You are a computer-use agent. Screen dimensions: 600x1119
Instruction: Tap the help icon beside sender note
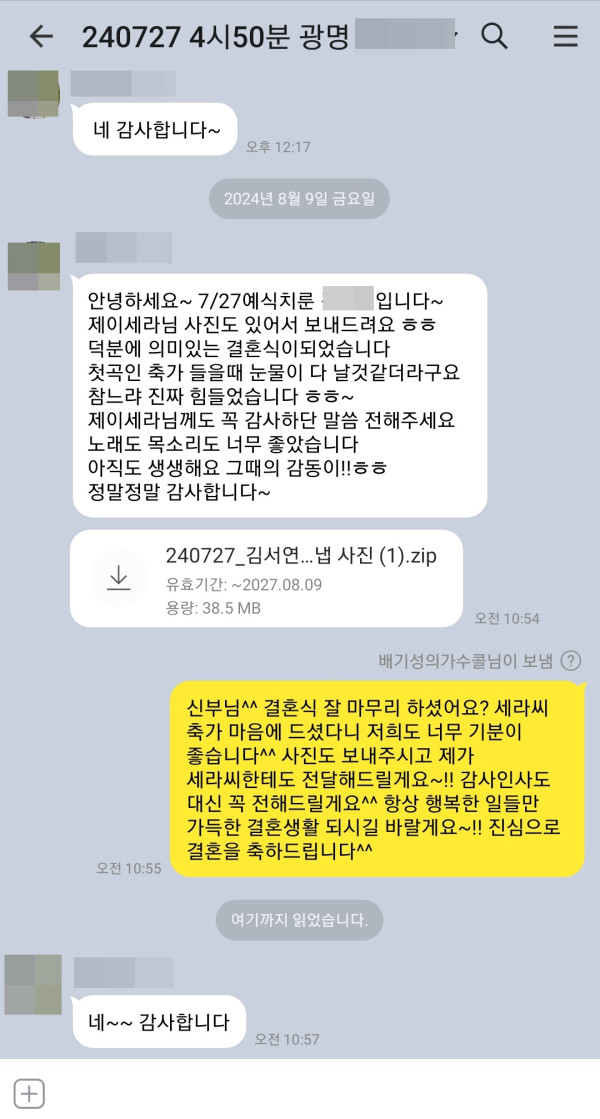[x=571, y=661]
